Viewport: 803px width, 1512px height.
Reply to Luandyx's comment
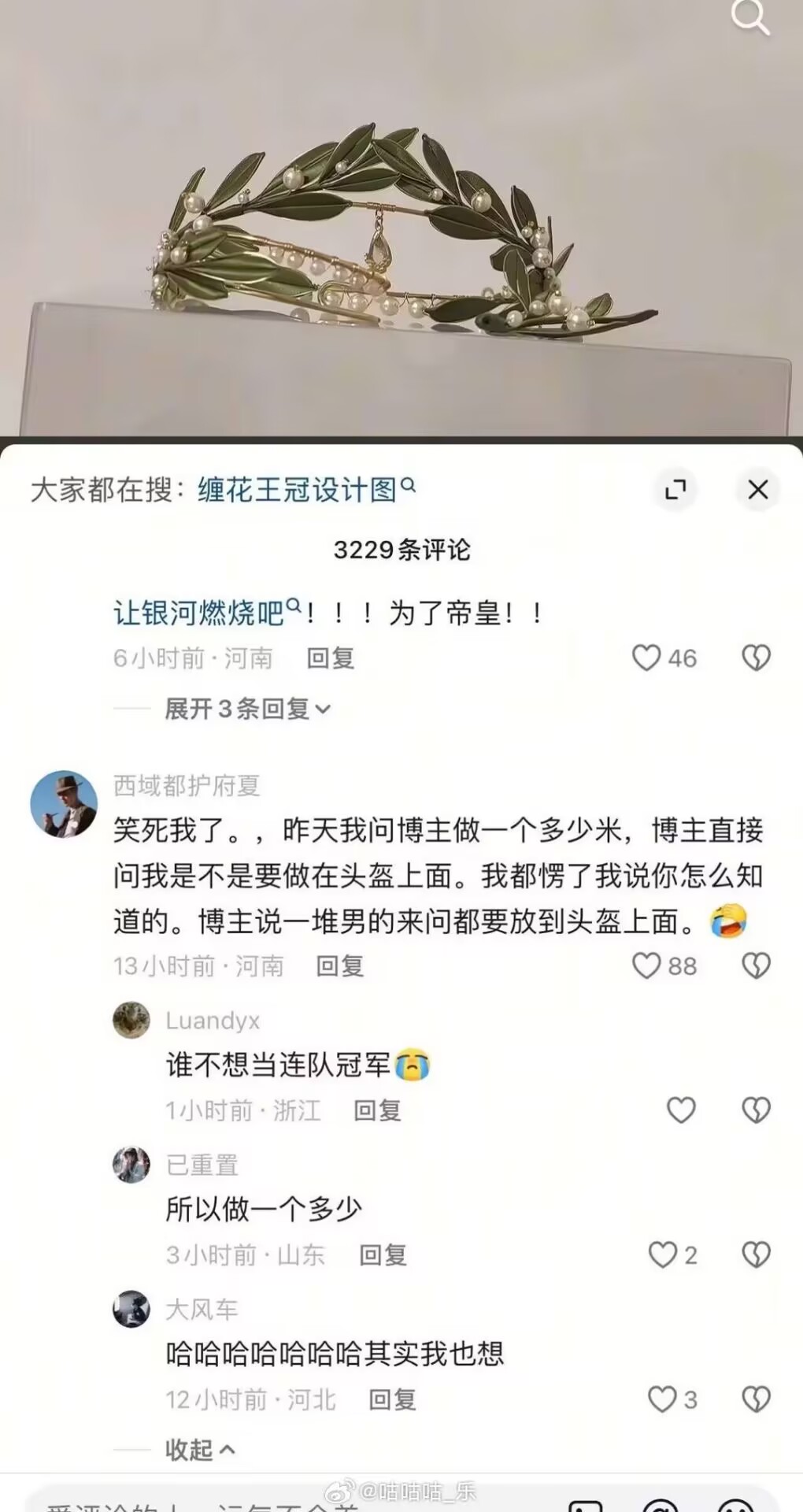click(x=377, y=1110)
